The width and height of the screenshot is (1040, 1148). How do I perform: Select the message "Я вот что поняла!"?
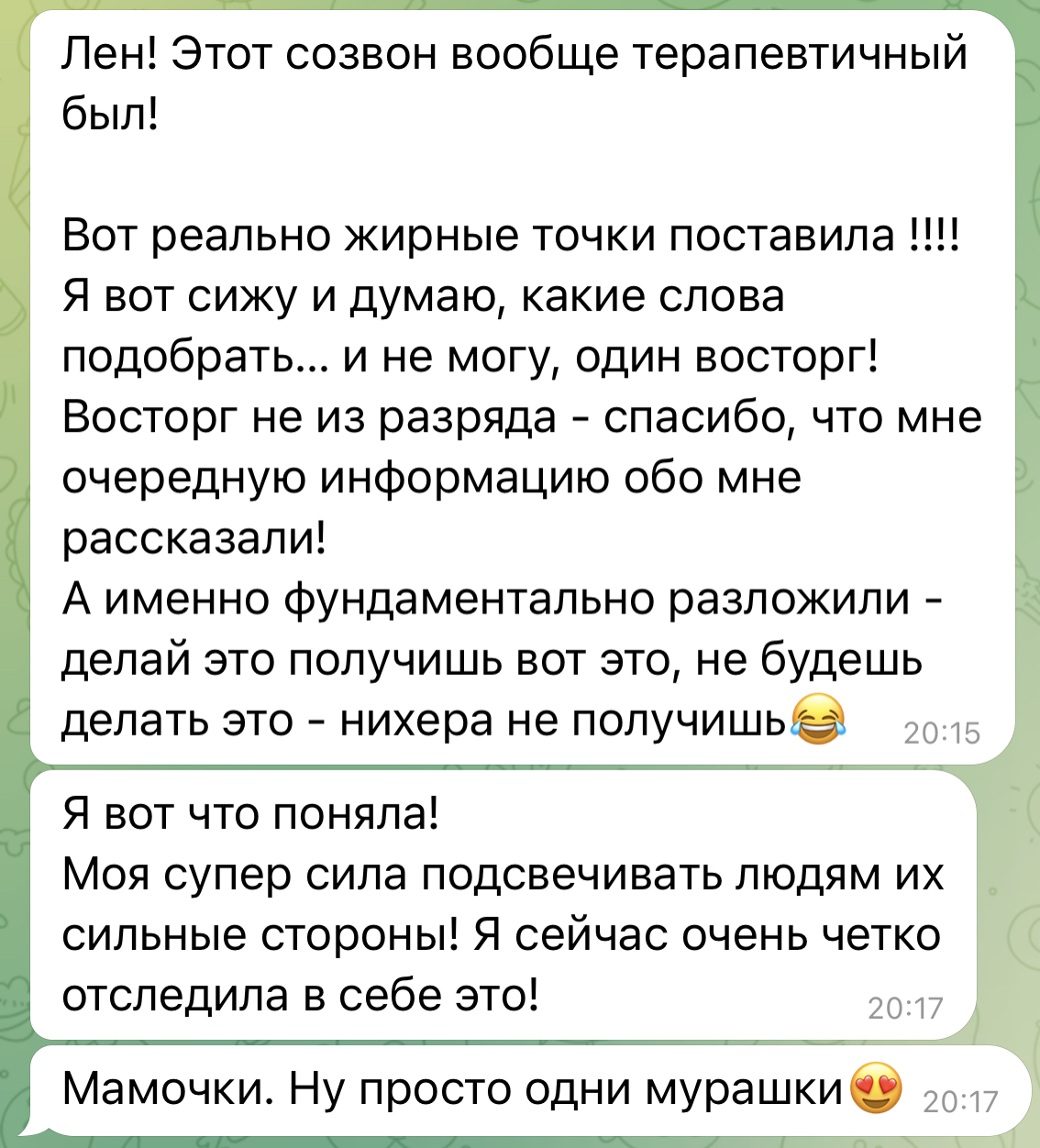point(503,904)
